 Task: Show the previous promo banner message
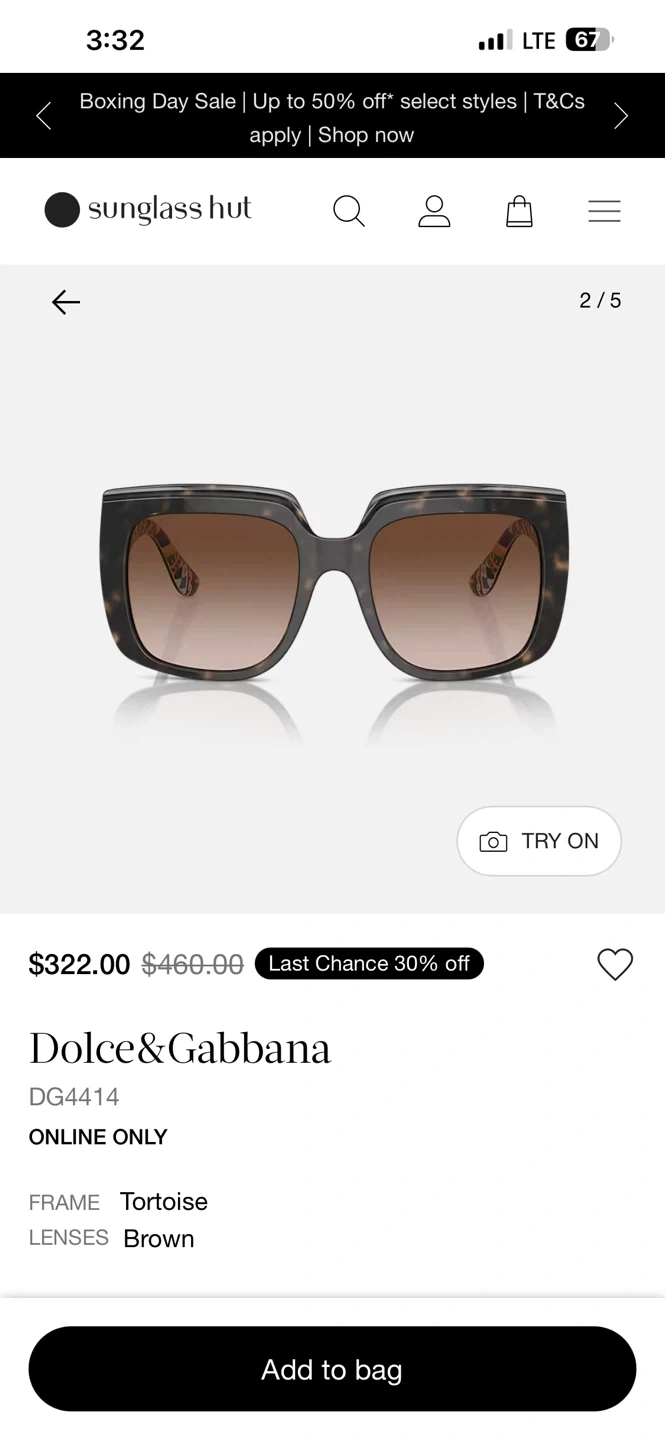click(43, 116)
